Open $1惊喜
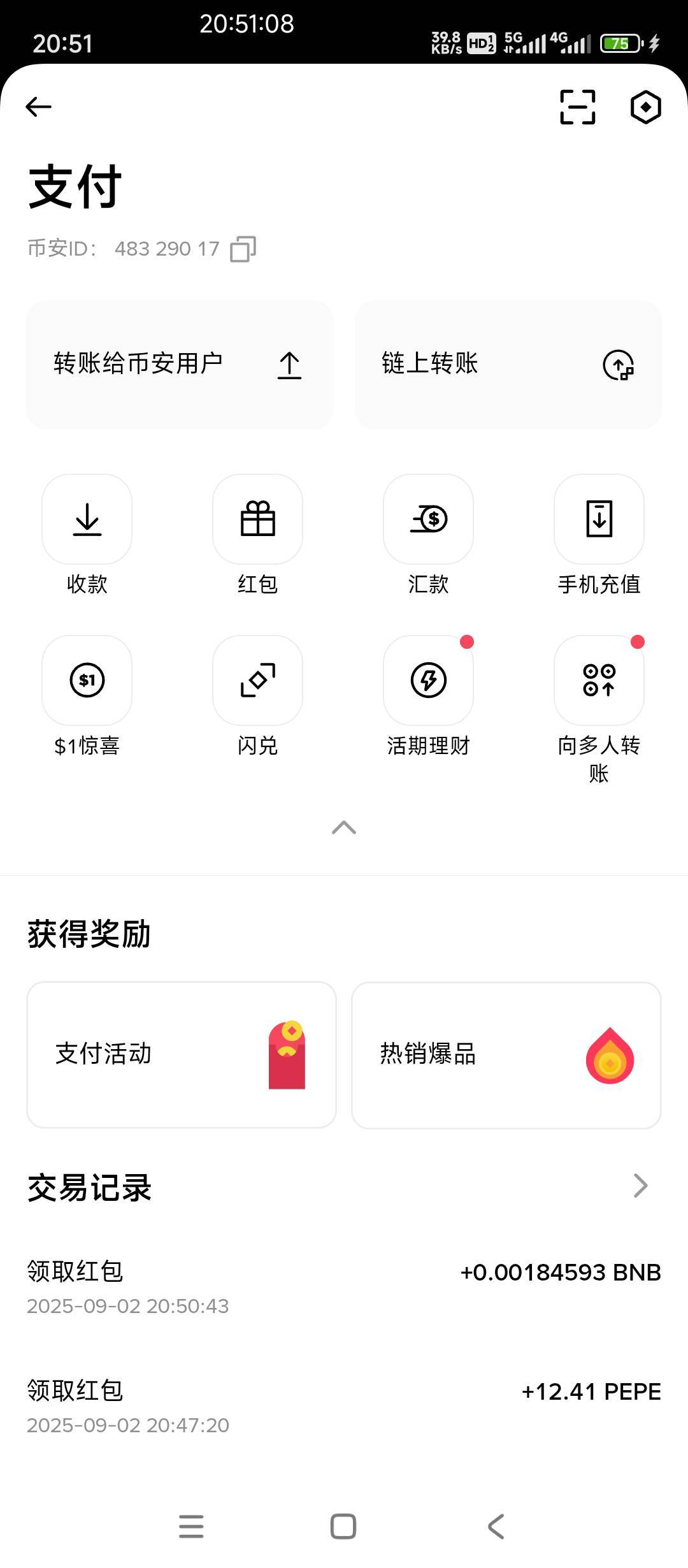Image resolution: width=688 pixels, height=1568 pixels. 87,697
